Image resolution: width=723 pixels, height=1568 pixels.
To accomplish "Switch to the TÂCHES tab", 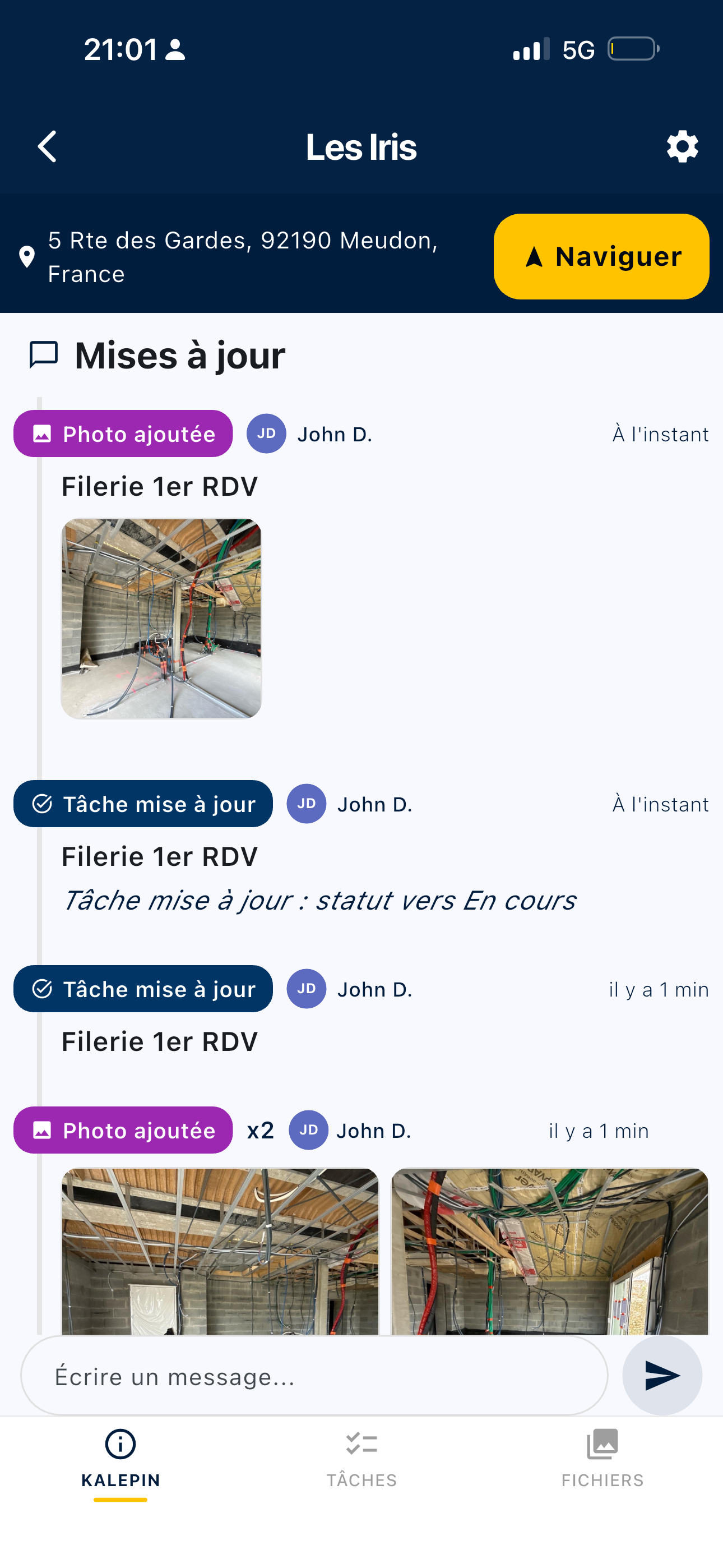I will point(361,1467).
